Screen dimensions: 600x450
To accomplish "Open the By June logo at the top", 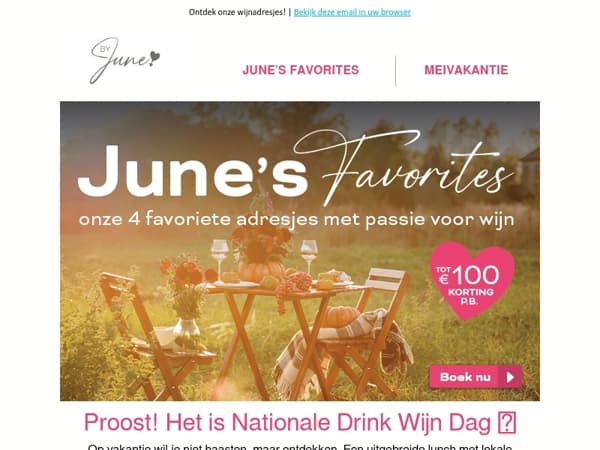I will tap(125, 60).
